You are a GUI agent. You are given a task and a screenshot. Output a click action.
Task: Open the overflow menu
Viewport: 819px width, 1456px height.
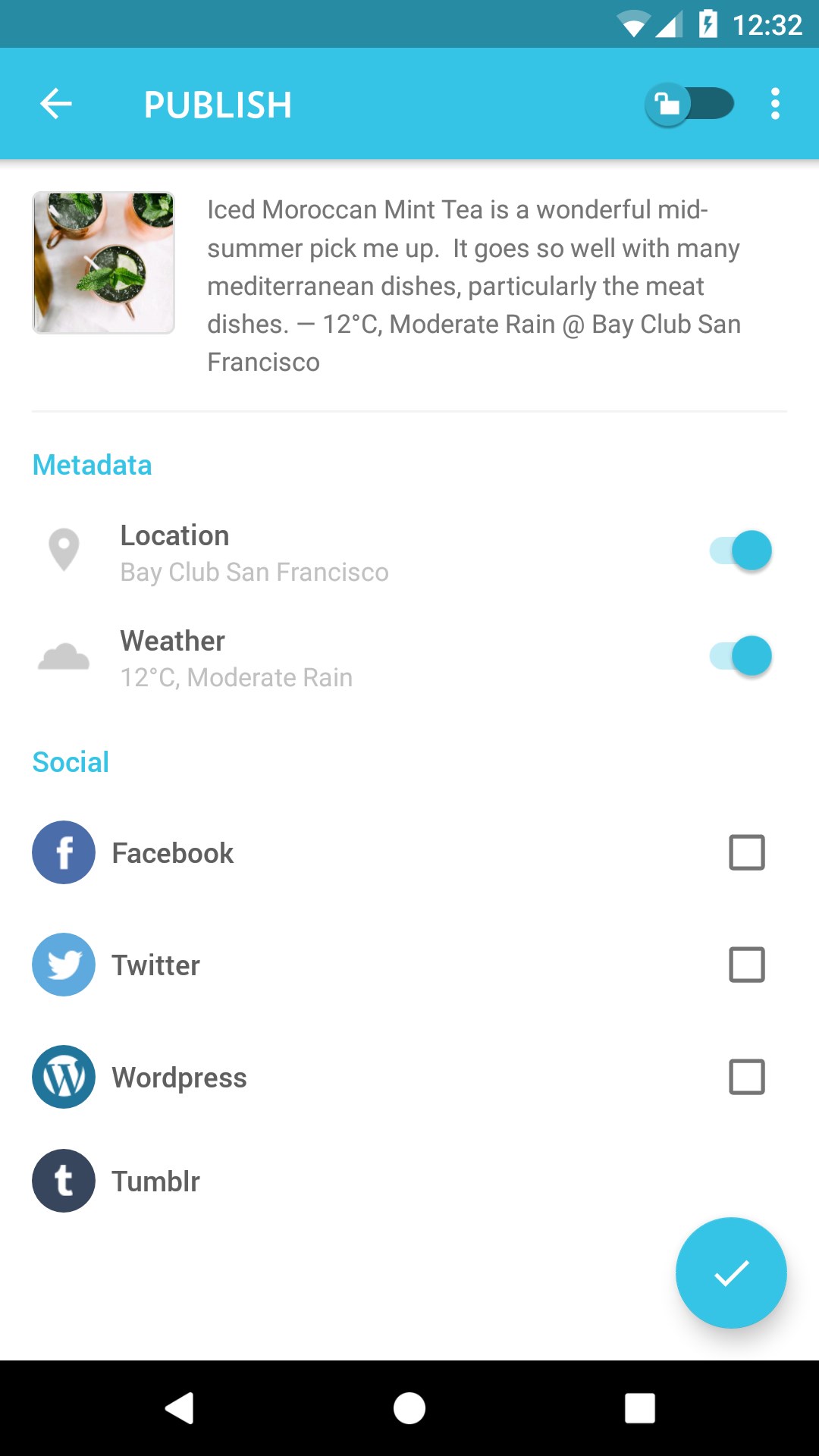tap(774, 104)
